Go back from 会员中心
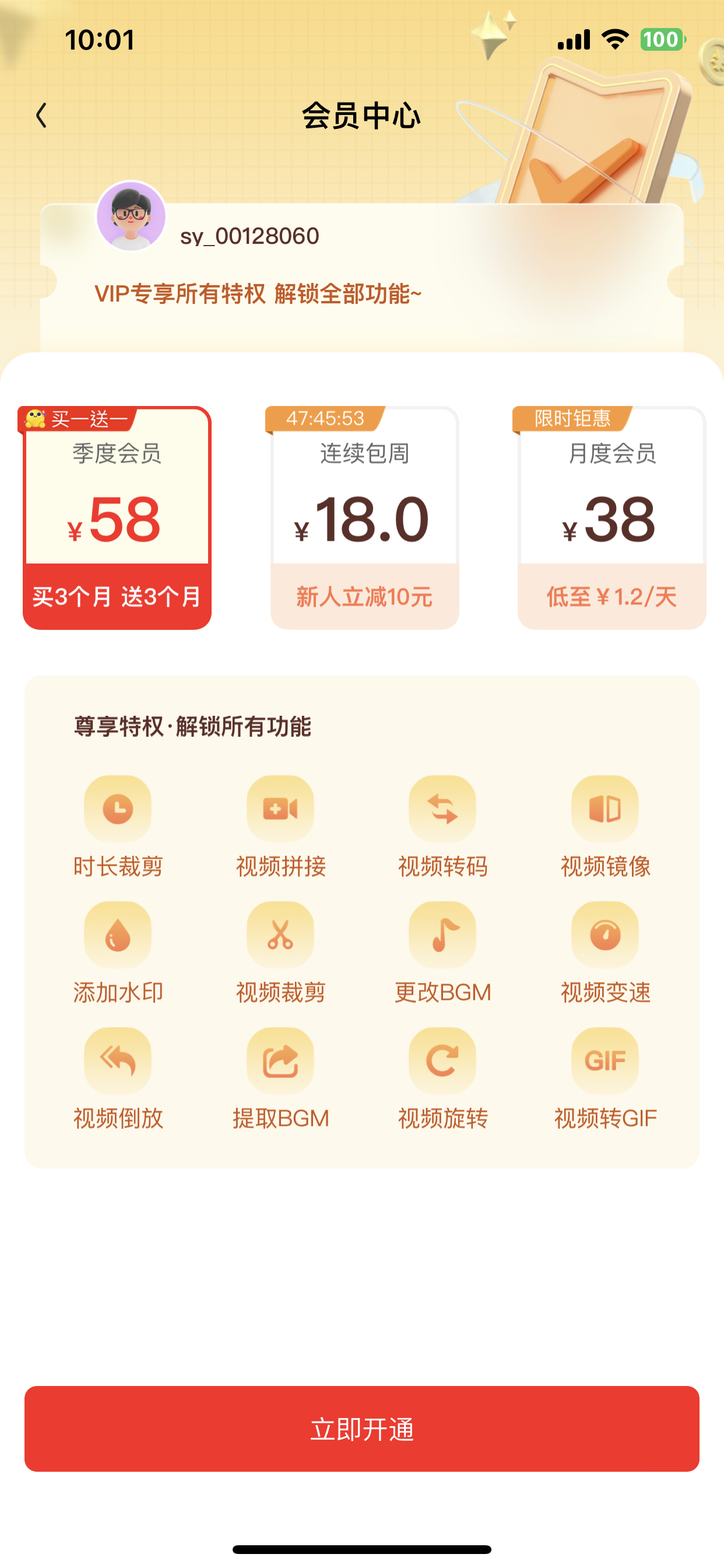The height and width of the screenshot is (1568, 724). pos(41,115)
